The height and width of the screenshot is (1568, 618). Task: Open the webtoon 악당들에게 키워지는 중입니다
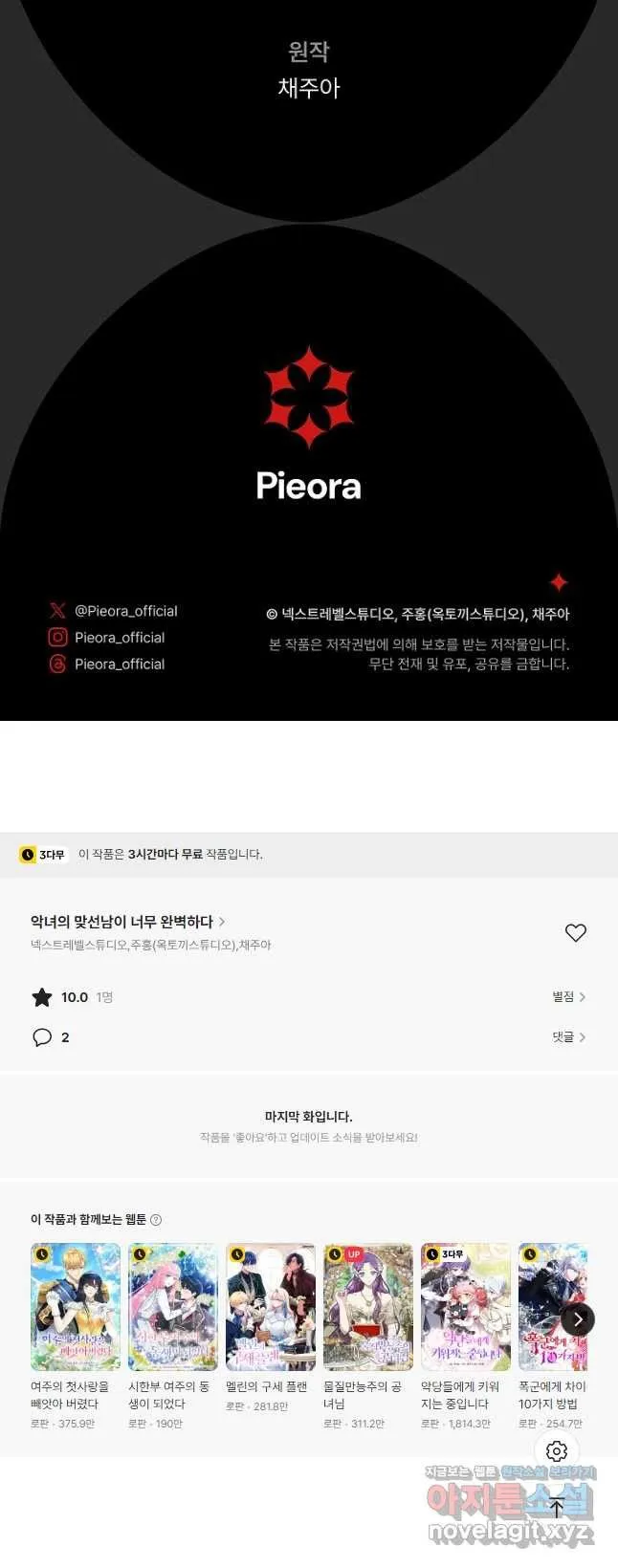click(466, 1307)
